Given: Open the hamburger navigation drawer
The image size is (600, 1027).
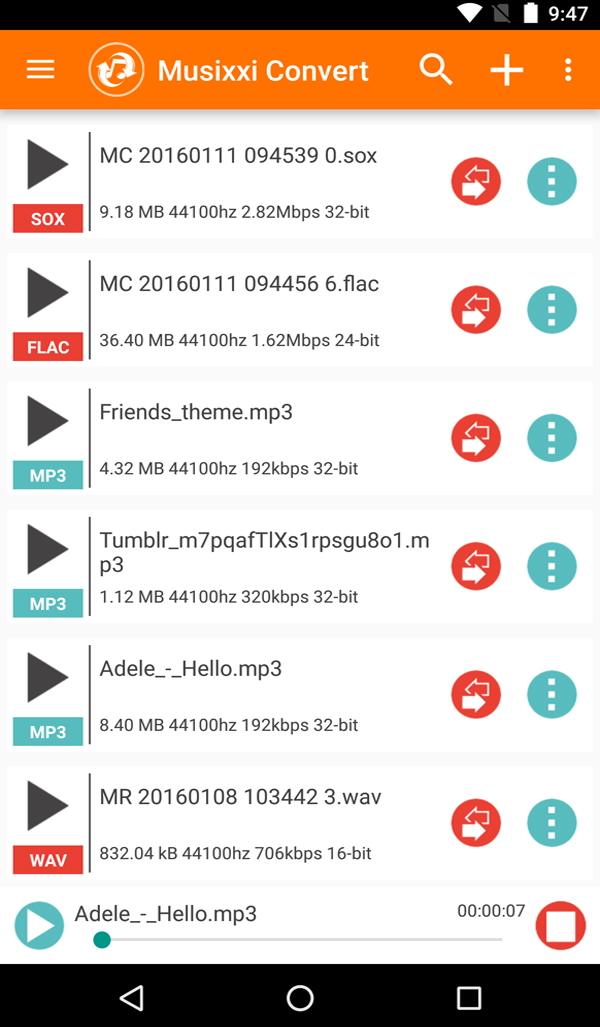Looking at the screenshot, I should tap(41, 69).
